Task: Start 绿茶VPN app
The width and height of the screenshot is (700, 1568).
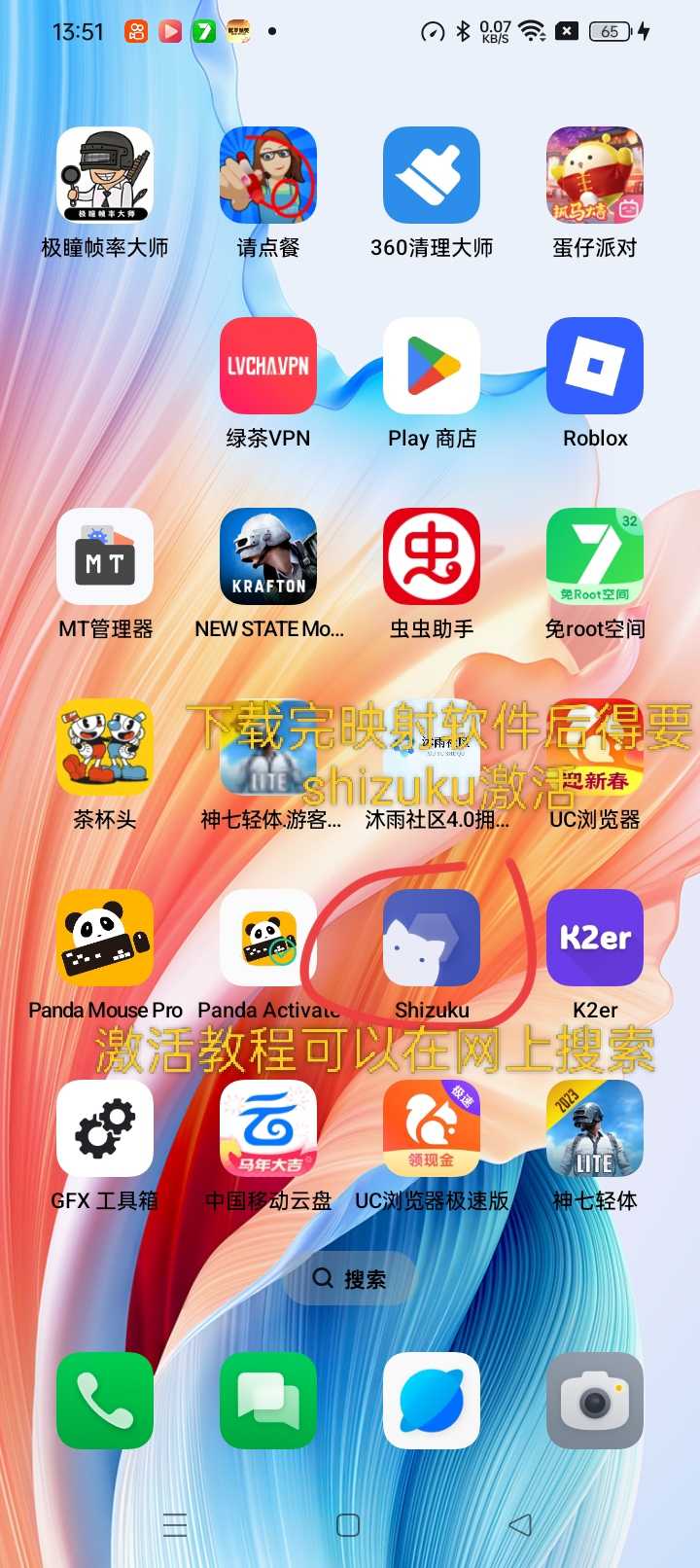Action: click(268, 367)
